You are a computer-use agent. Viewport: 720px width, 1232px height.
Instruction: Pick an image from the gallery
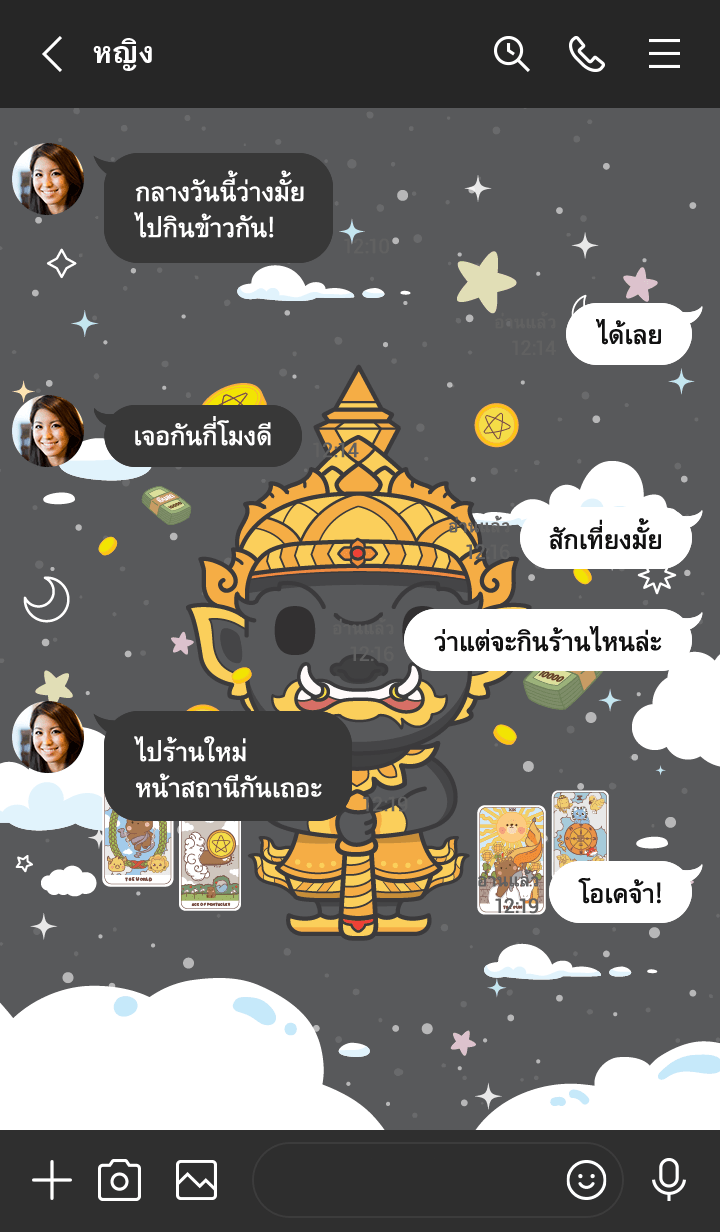196,1181
